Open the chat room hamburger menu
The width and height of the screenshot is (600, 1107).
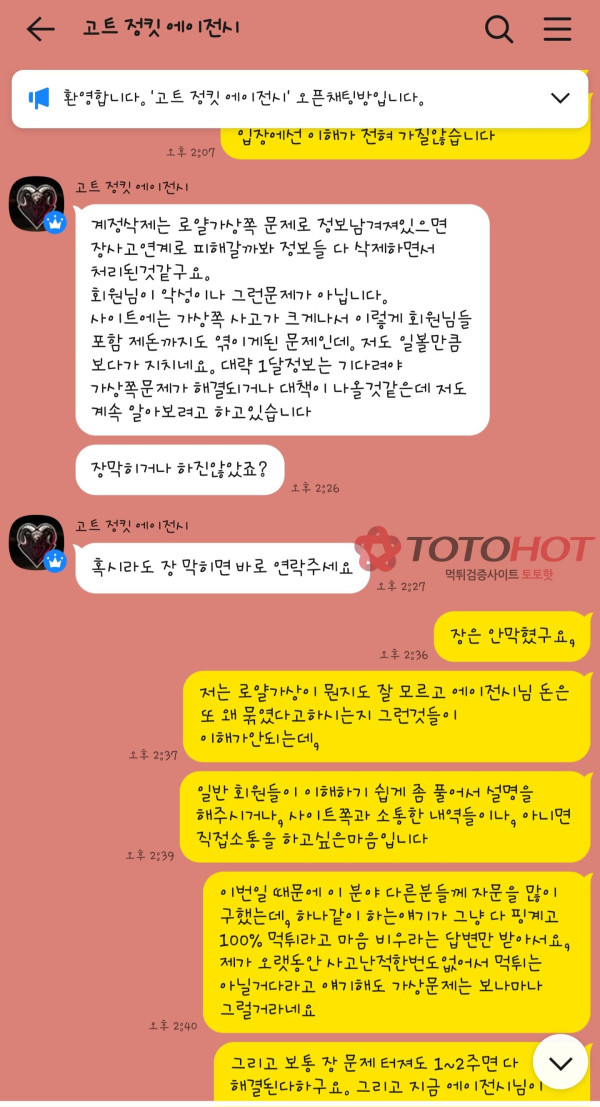pos(557,29)
